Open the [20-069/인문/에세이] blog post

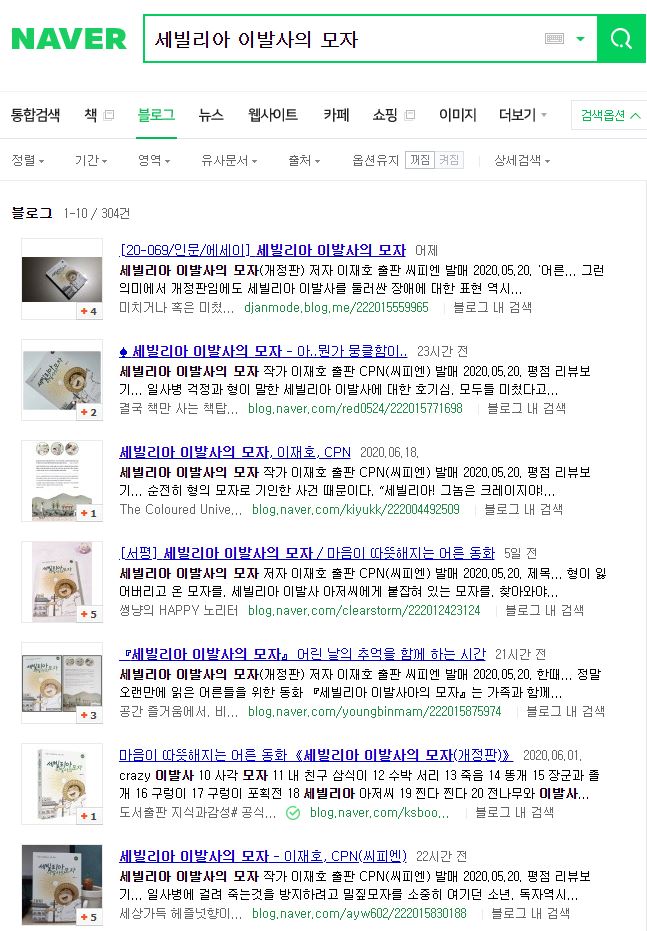pyautogui.click(x=262, y=251)
